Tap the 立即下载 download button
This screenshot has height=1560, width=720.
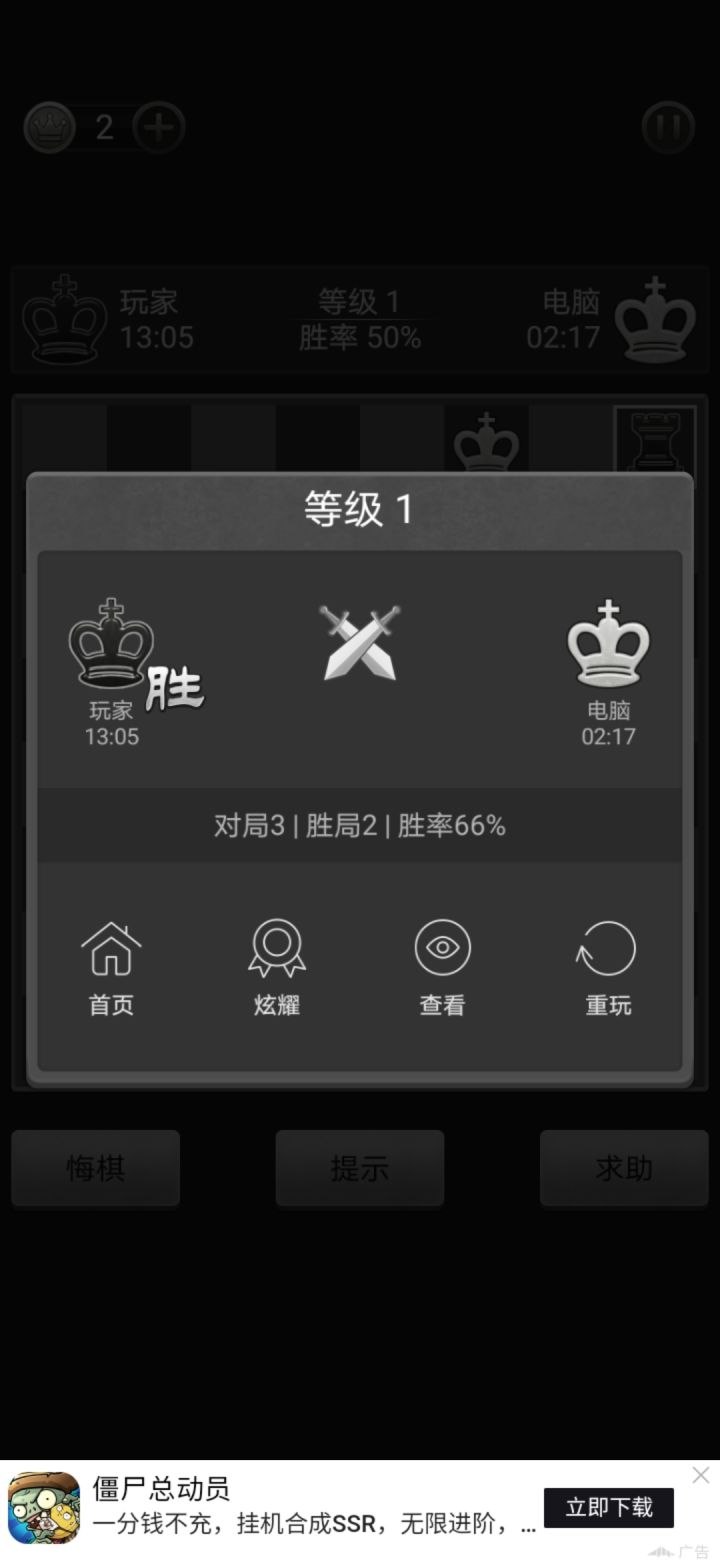(x=609, y=1508)
